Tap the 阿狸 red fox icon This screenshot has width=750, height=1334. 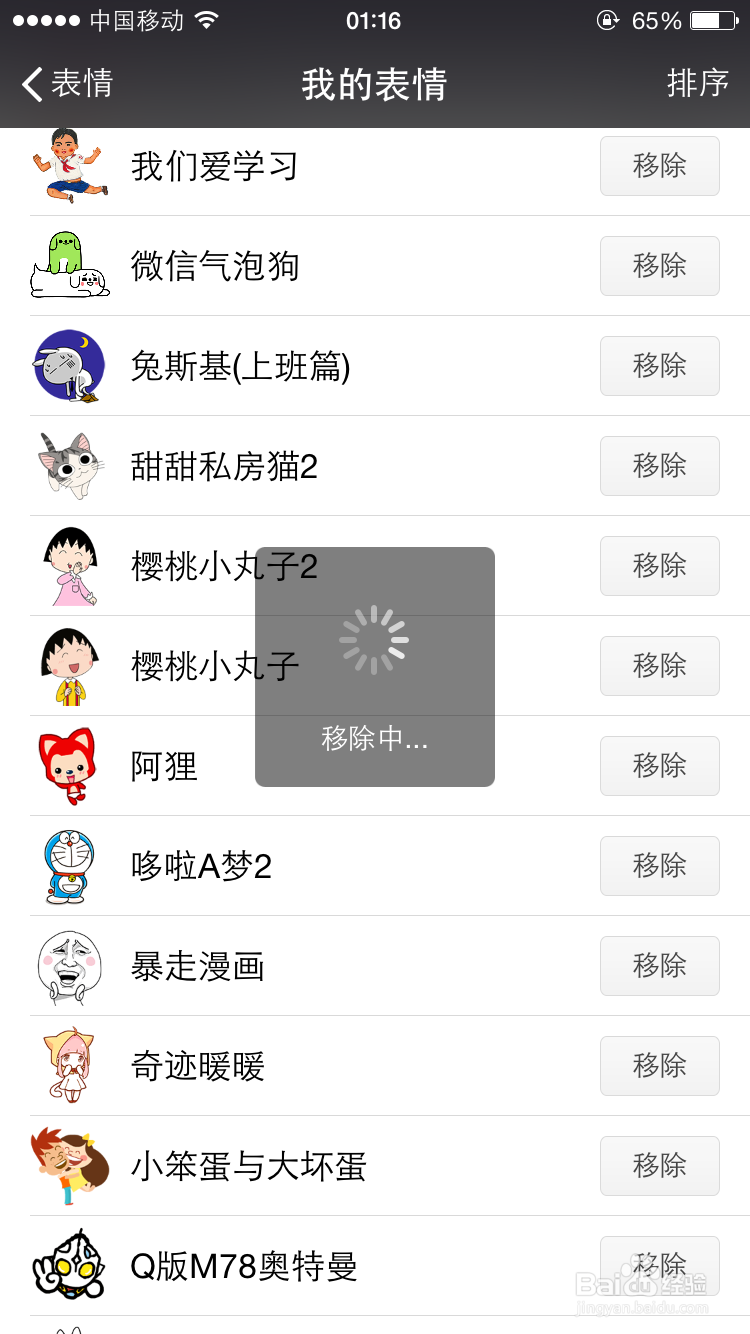pyautogui.click(x=68, y=766)
